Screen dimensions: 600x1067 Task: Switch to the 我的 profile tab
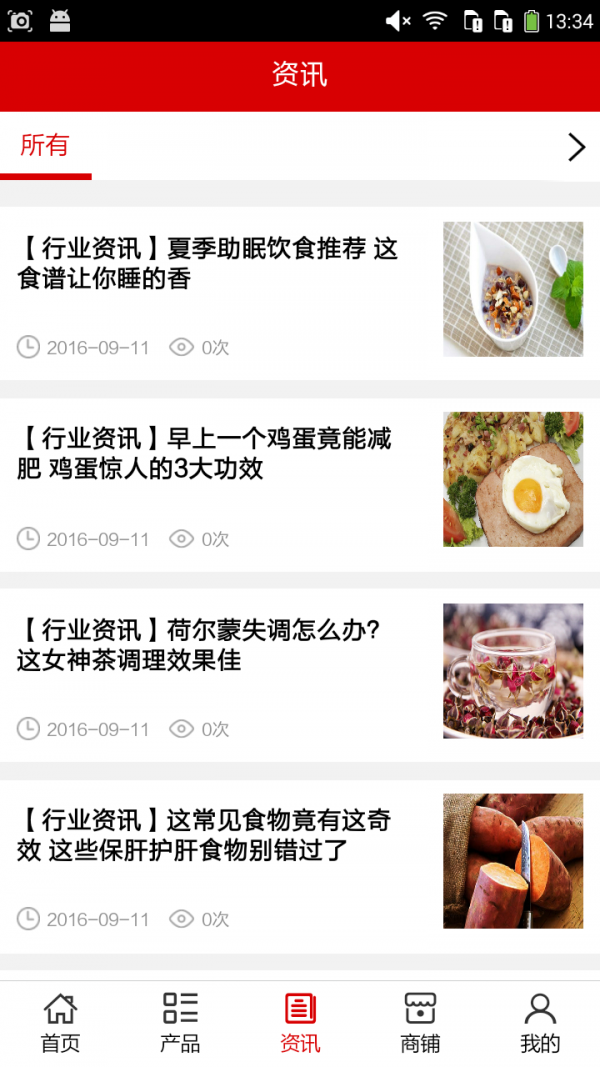coord(540,1023)
